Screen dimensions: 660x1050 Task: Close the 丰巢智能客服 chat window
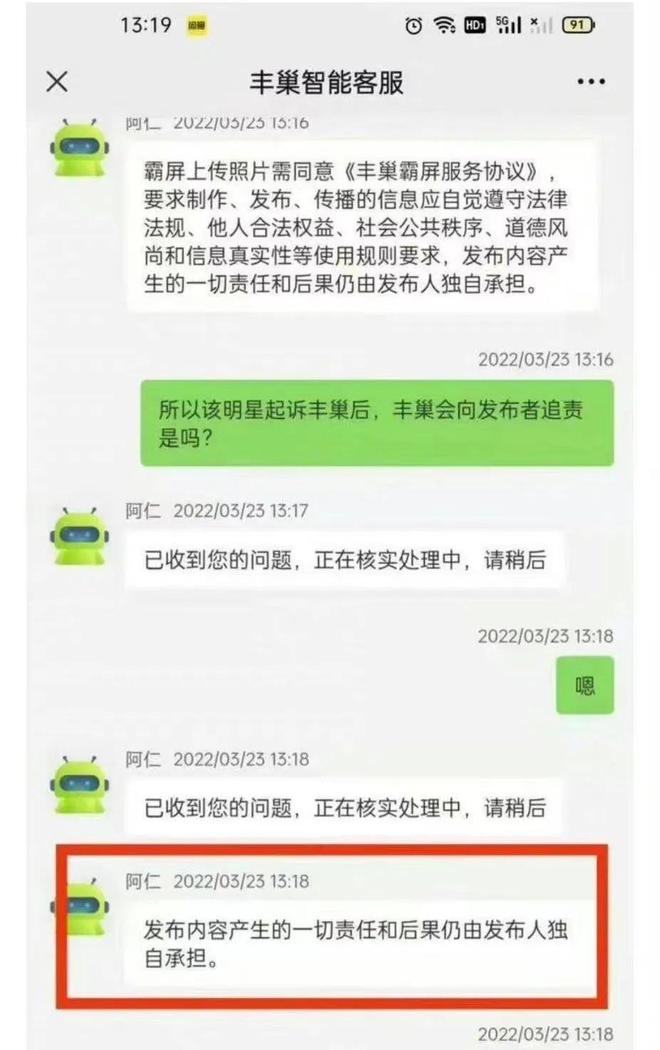57,82
